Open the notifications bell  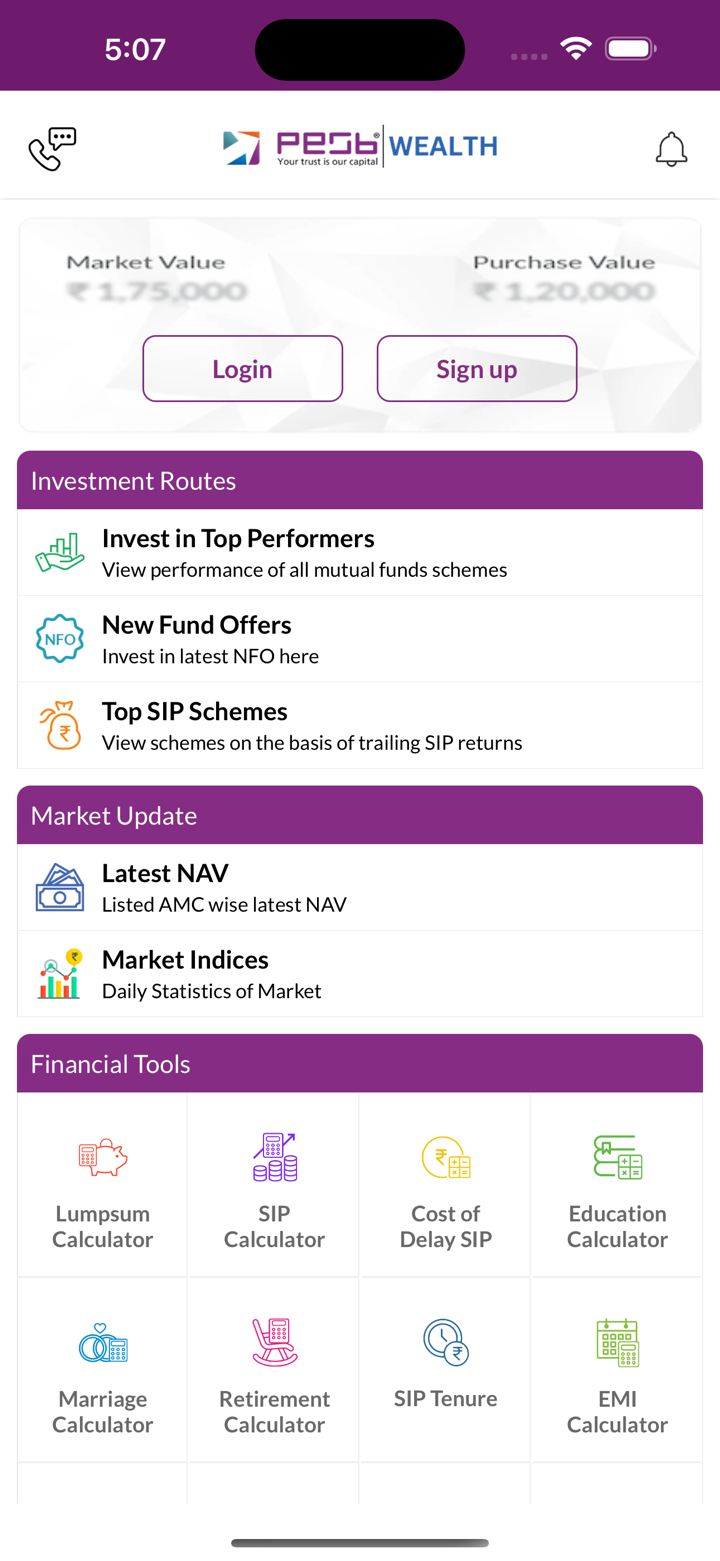click(x=671, y=150)
